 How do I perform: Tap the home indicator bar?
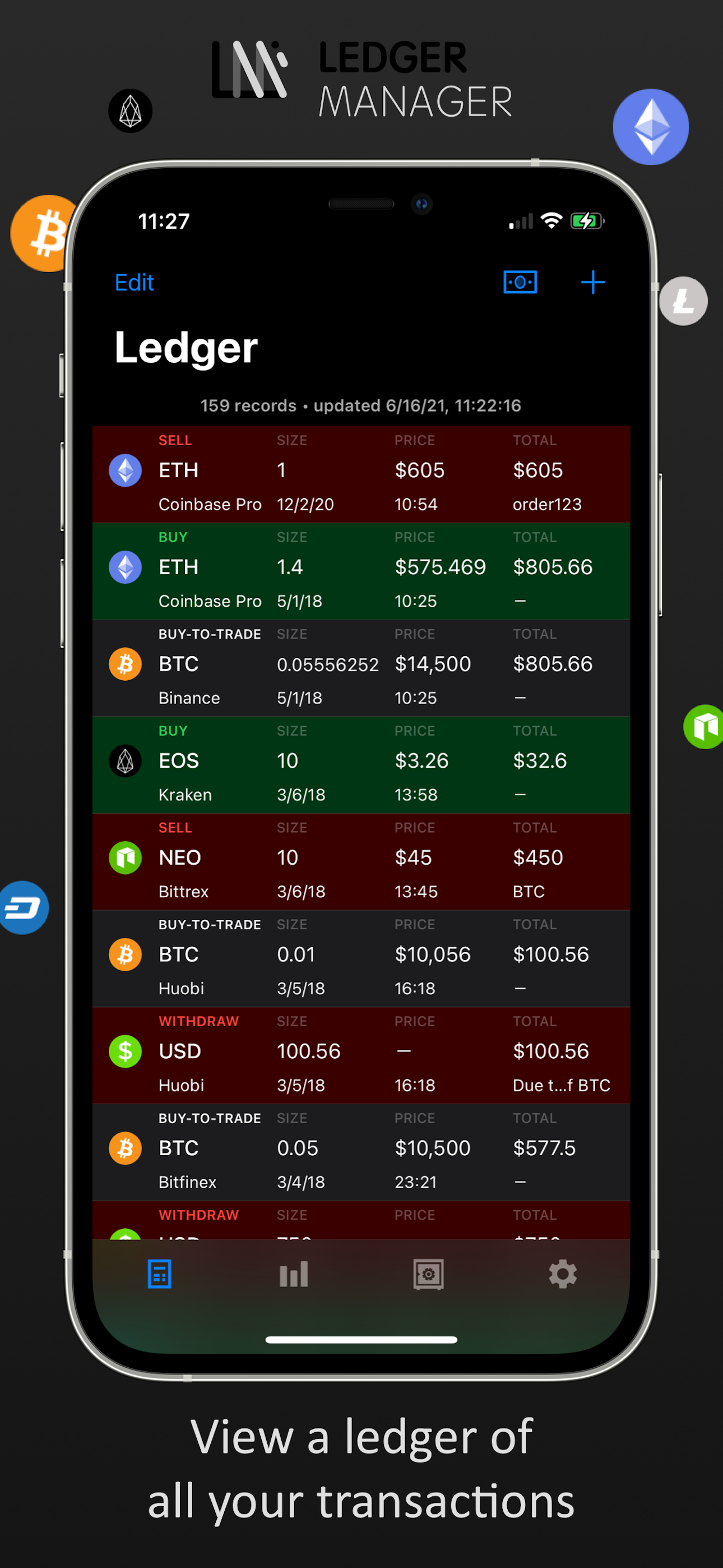361,1339
